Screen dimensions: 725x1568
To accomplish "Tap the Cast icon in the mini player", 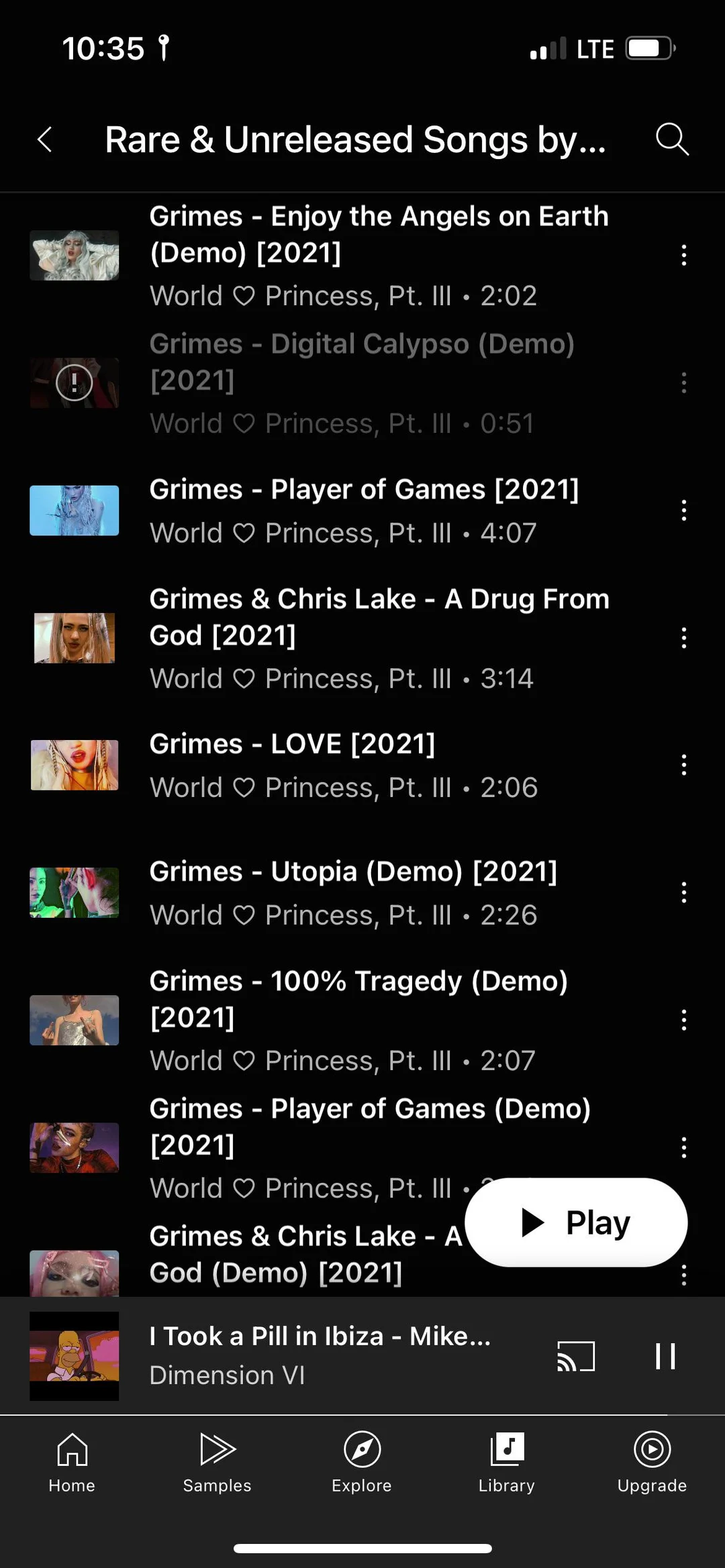I will pyautogui.click(x=574, y=1355).
